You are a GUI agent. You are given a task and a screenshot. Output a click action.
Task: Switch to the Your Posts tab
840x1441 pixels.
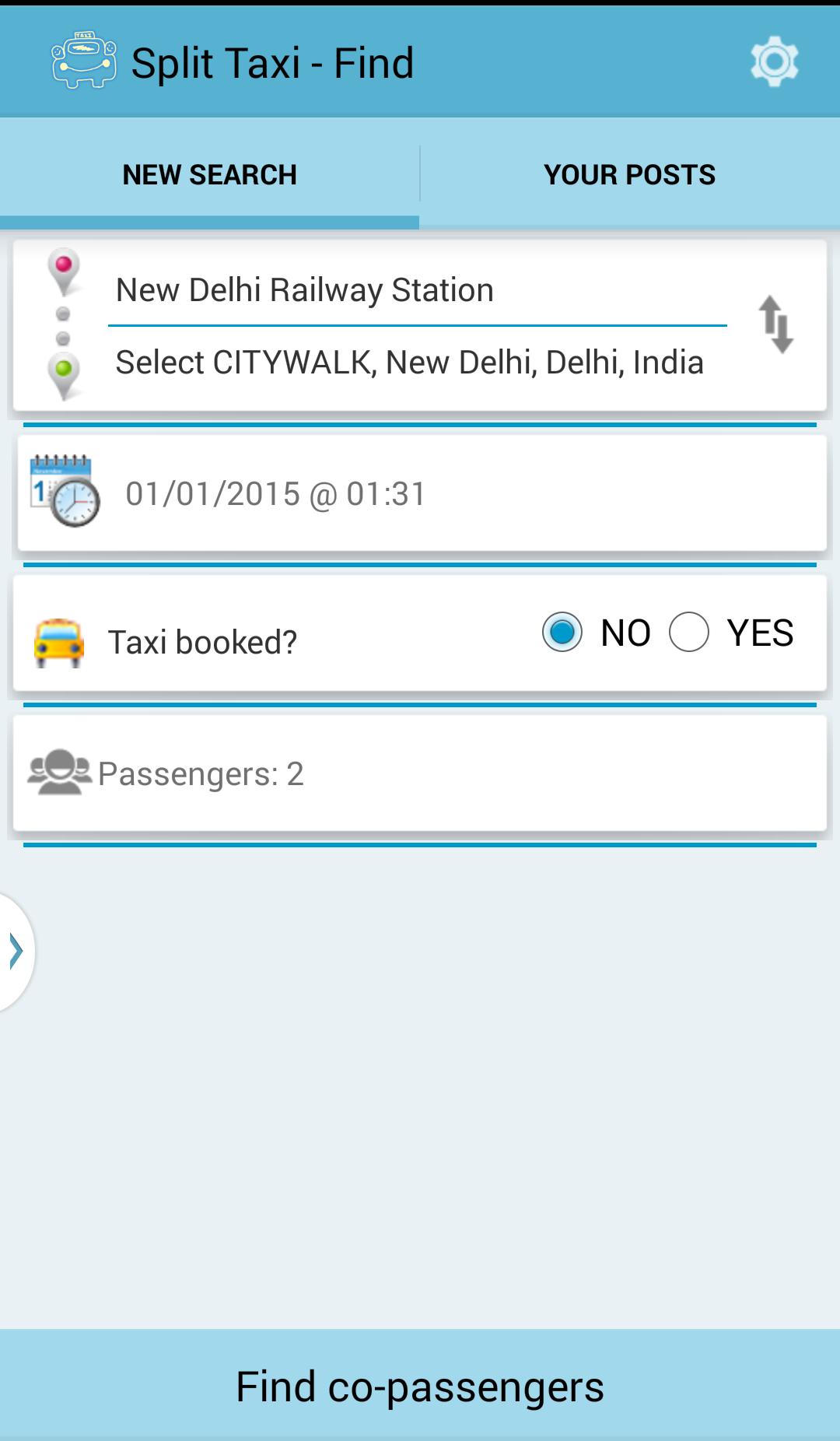629,174
